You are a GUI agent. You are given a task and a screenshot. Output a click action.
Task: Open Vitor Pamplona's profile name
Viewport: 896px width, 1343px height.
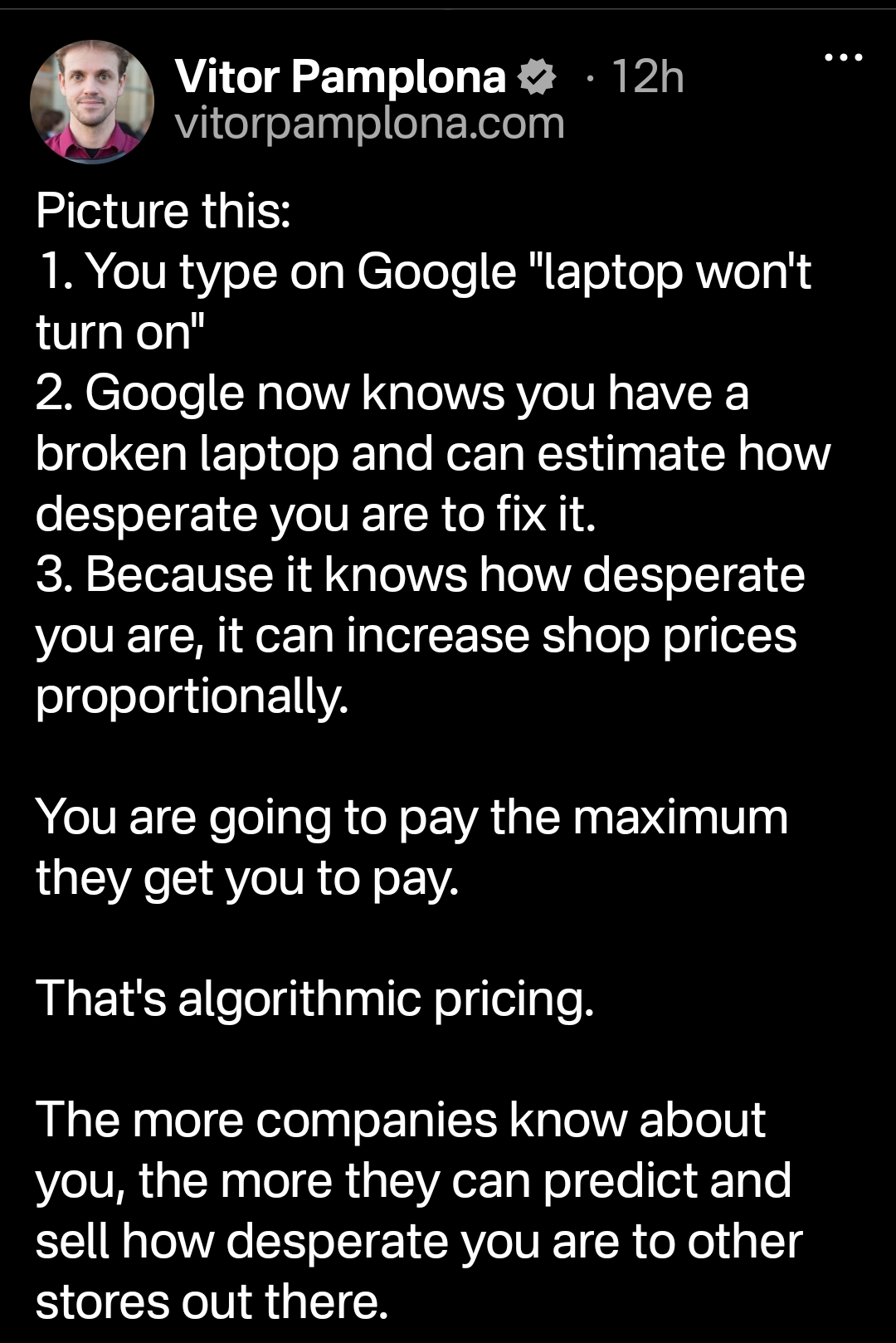tap(340, 78)
